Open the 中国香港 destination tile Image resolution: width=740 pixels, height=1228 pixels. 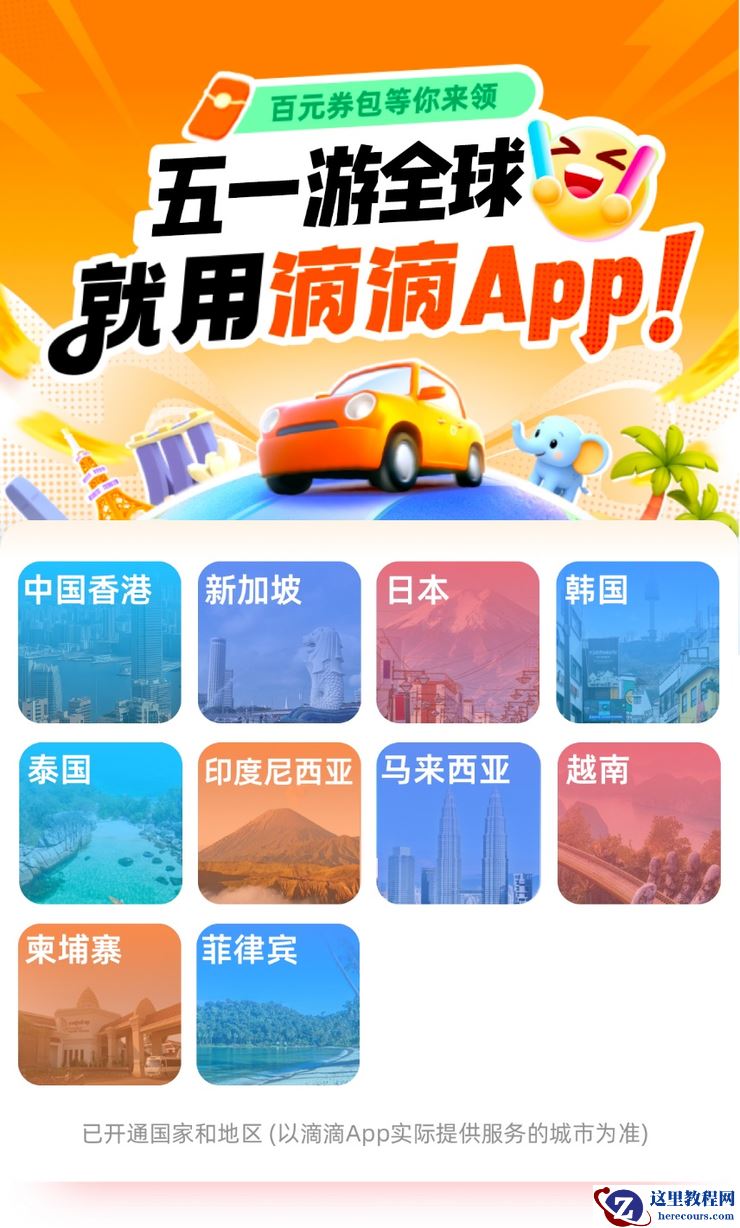[x=99, y=642]
